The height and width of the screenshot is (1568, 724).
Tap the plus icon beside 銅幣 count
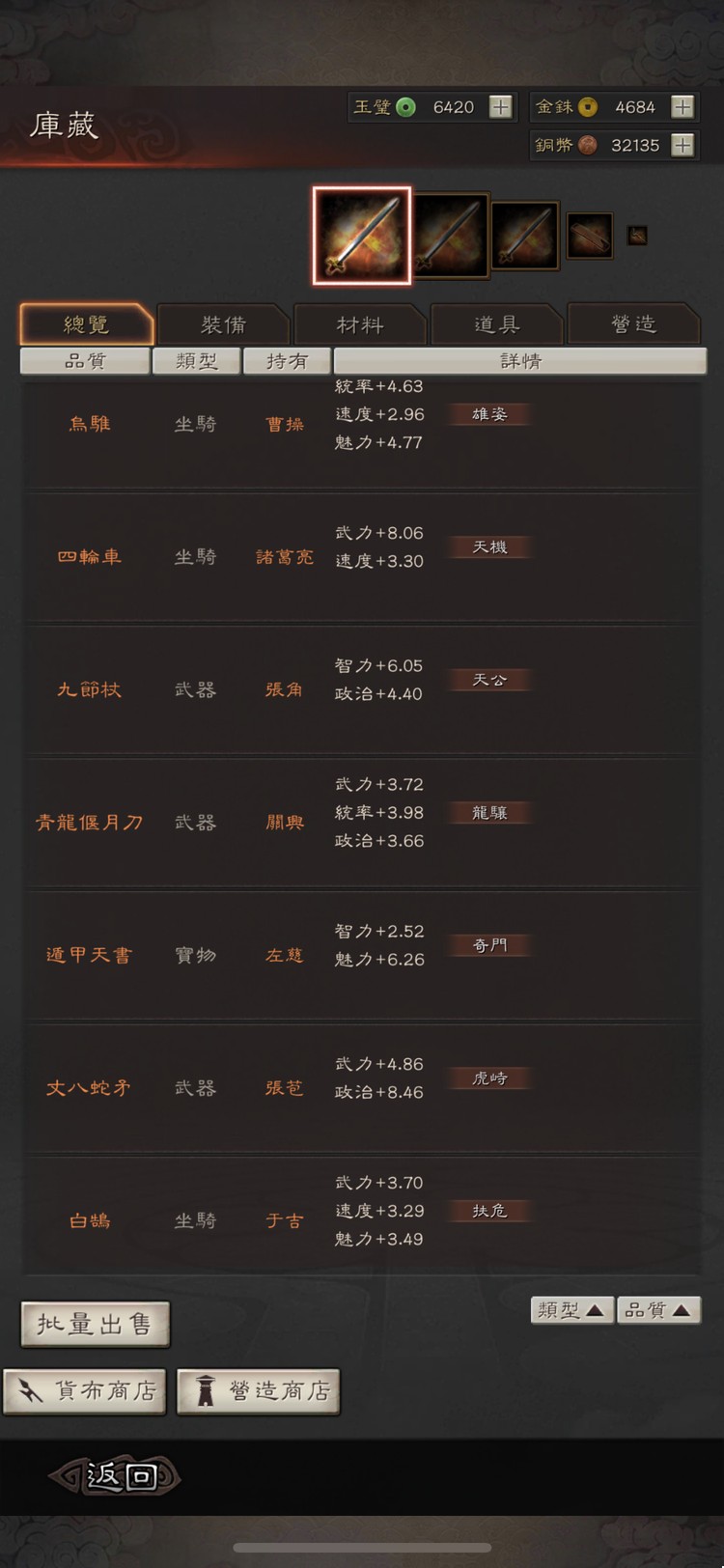(x=684, y=146)
